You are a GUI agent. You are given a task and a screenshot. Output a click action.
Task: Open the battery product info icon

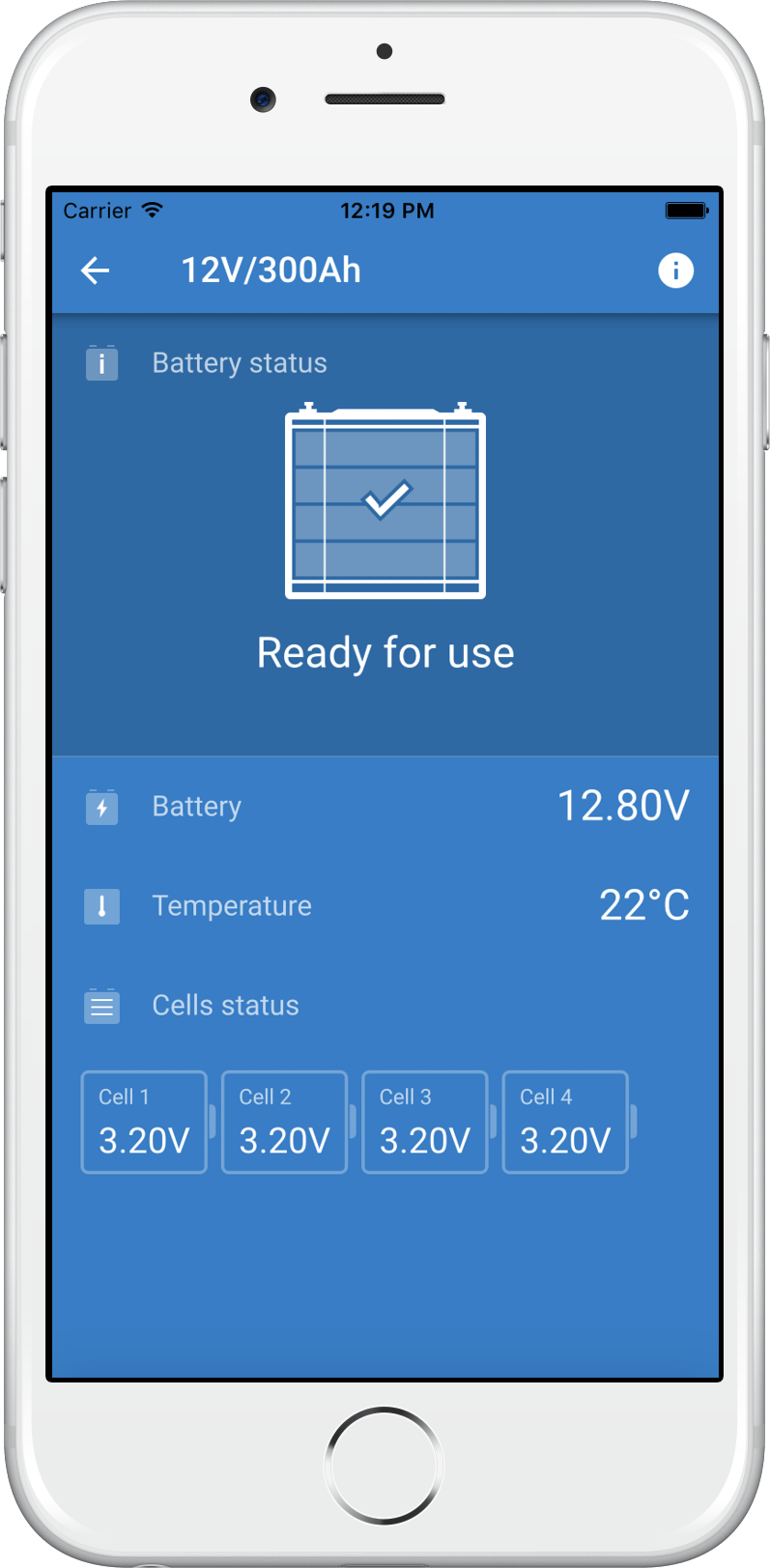[x=675, y=271]
